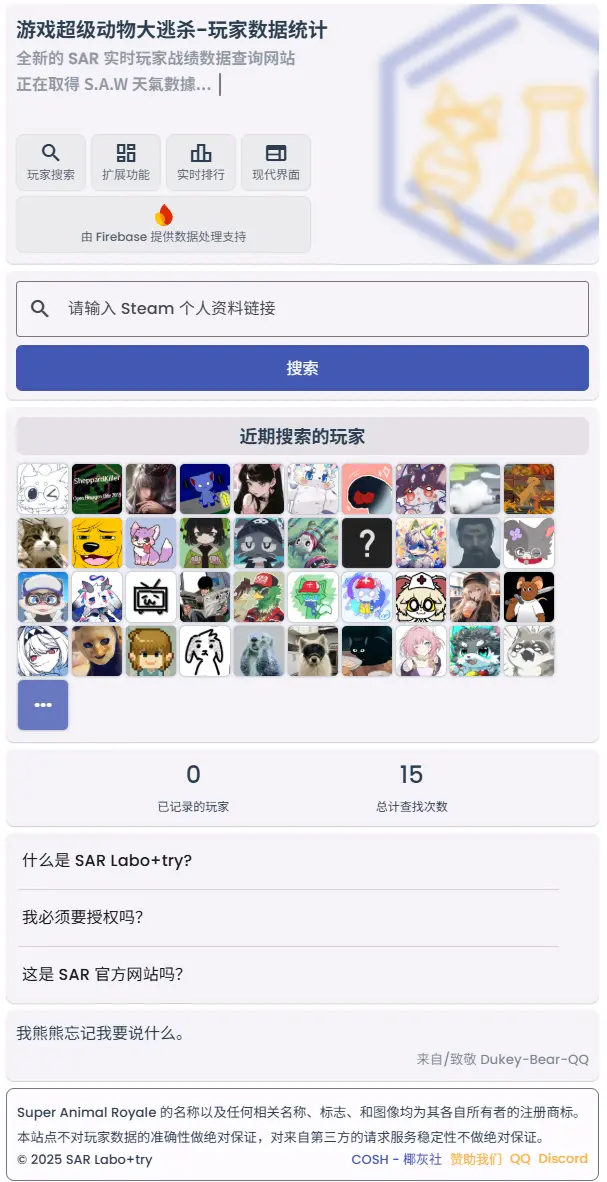Go to 实时排行 leaderboard
Image resolution: width=607 pixels, height=1182 pixels.
click(201, 162)
